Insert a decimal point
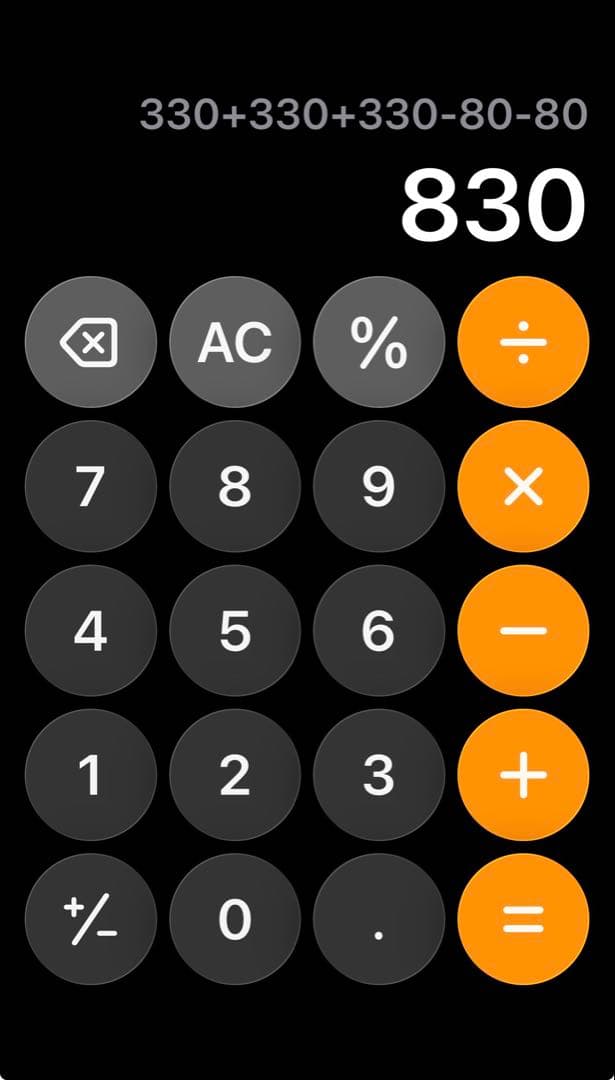Screen dimensions: 615x1080 click(x=379, y=919)
